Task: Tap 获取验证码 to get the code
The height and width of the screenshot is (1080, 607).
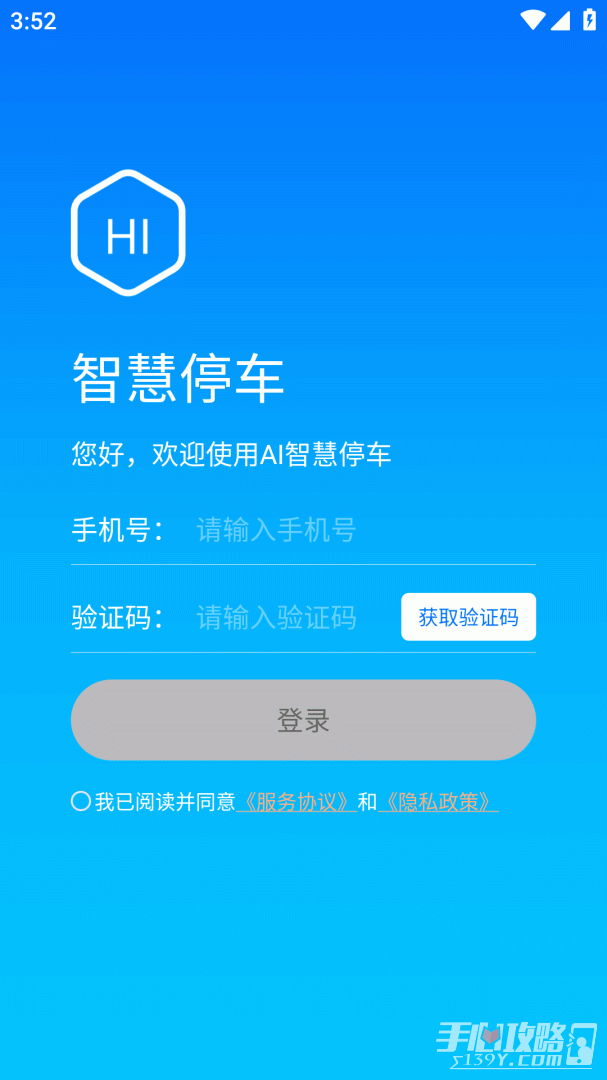Action: click(469, 617)
